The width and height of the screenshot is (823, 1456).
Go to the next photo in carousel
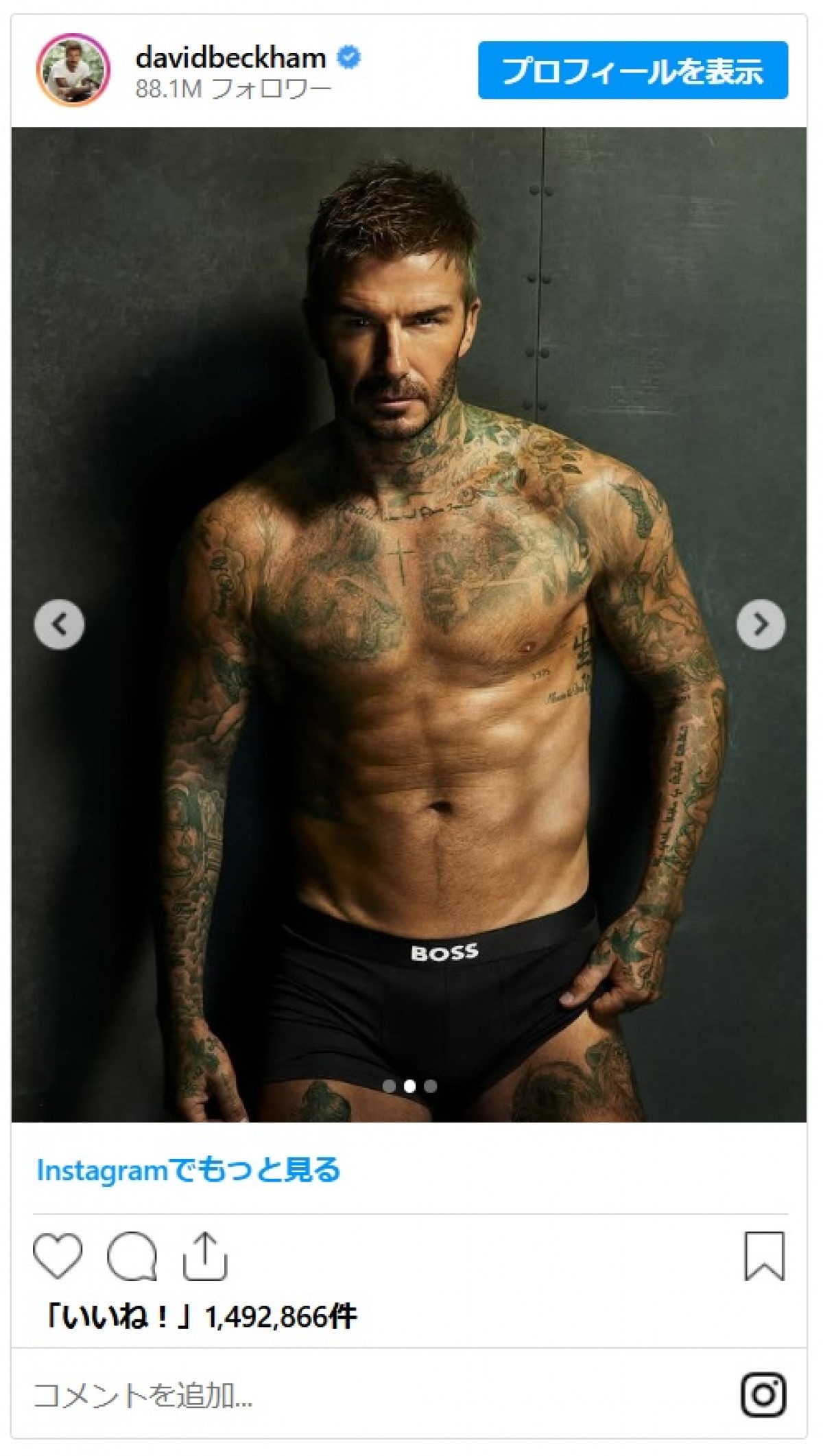pyautogui.click(x=761, y=624)
